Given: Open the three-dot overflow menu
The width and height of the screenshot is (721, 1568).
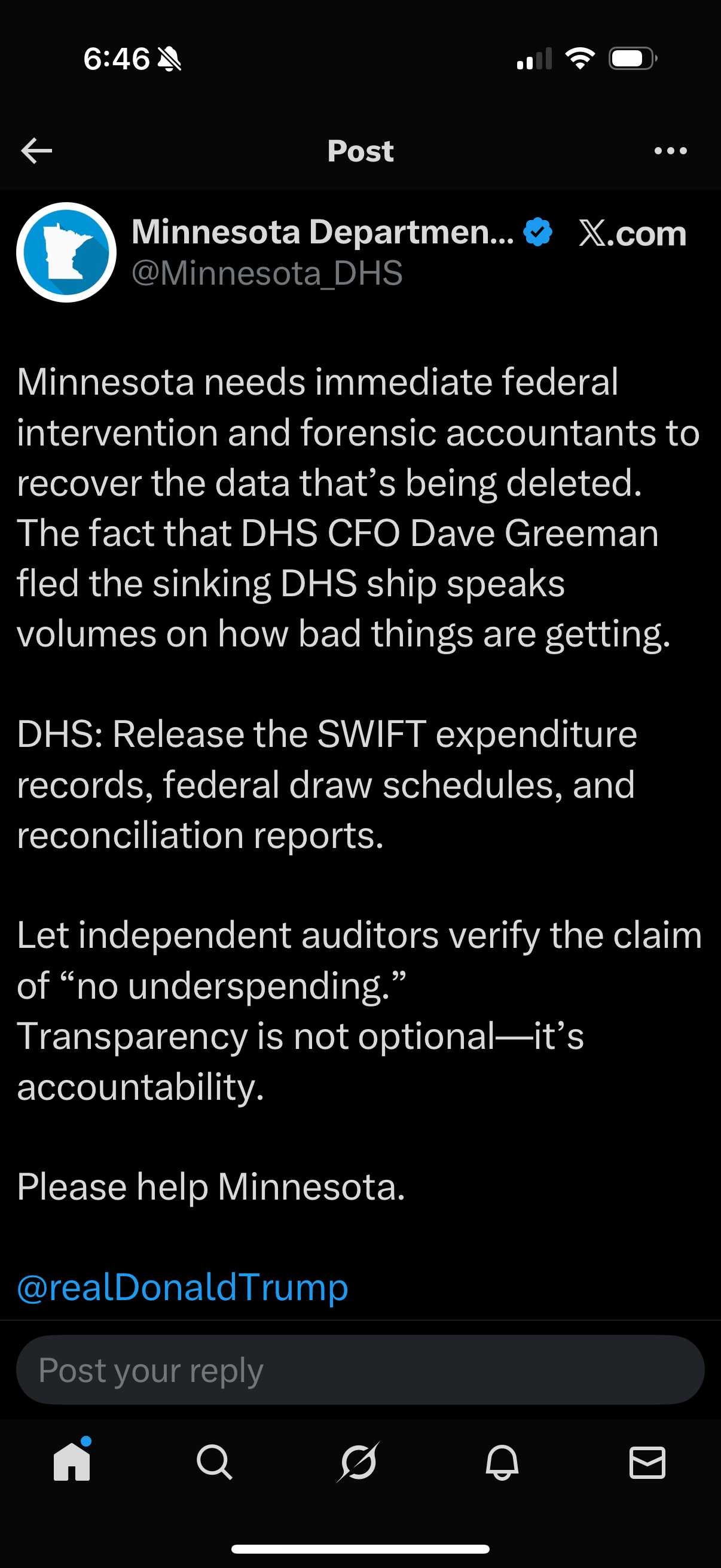Looking at the screenshot, I should [671, 151].
